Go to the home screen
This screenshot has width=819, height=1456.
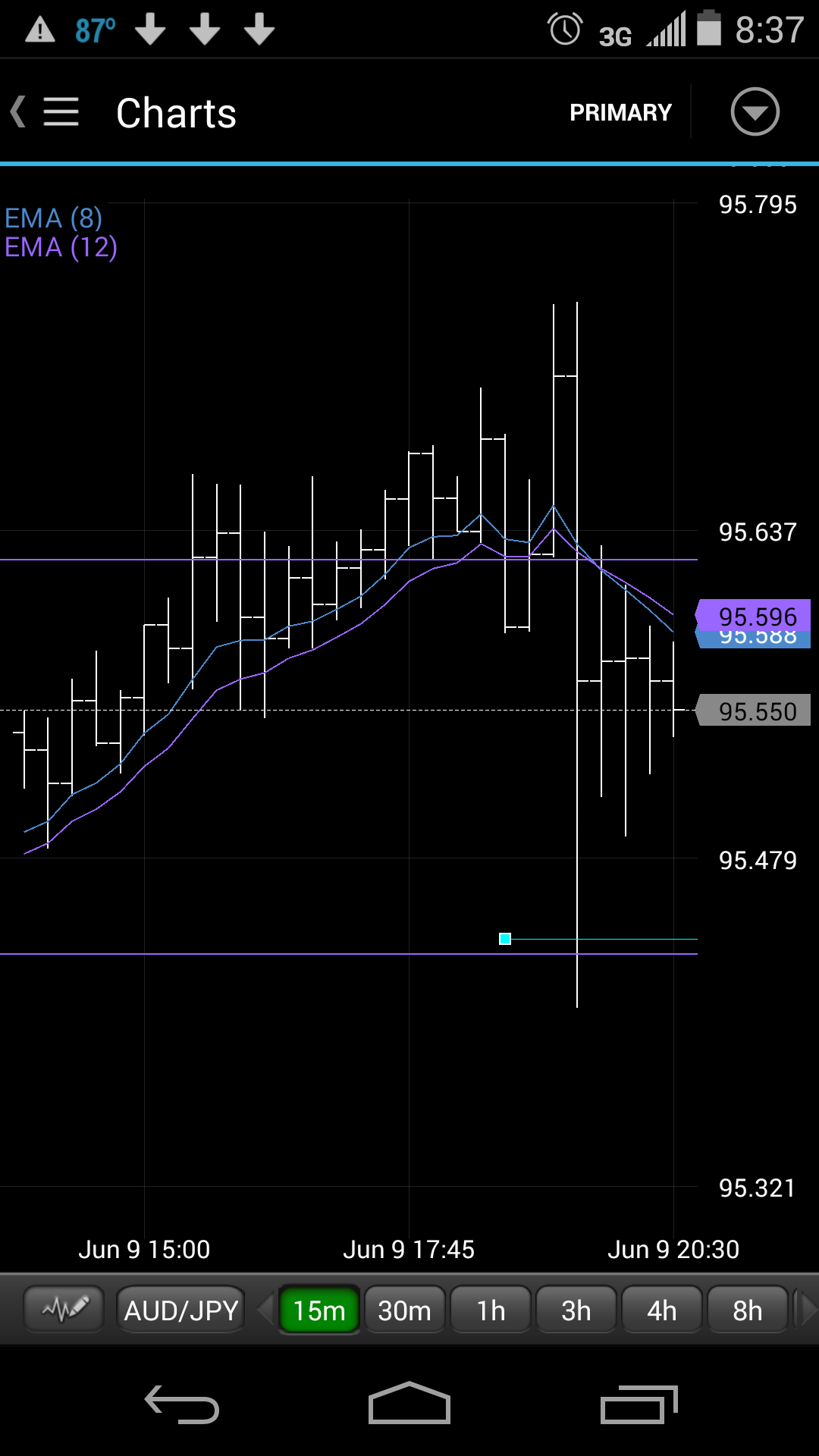(x=409, y=1404)
